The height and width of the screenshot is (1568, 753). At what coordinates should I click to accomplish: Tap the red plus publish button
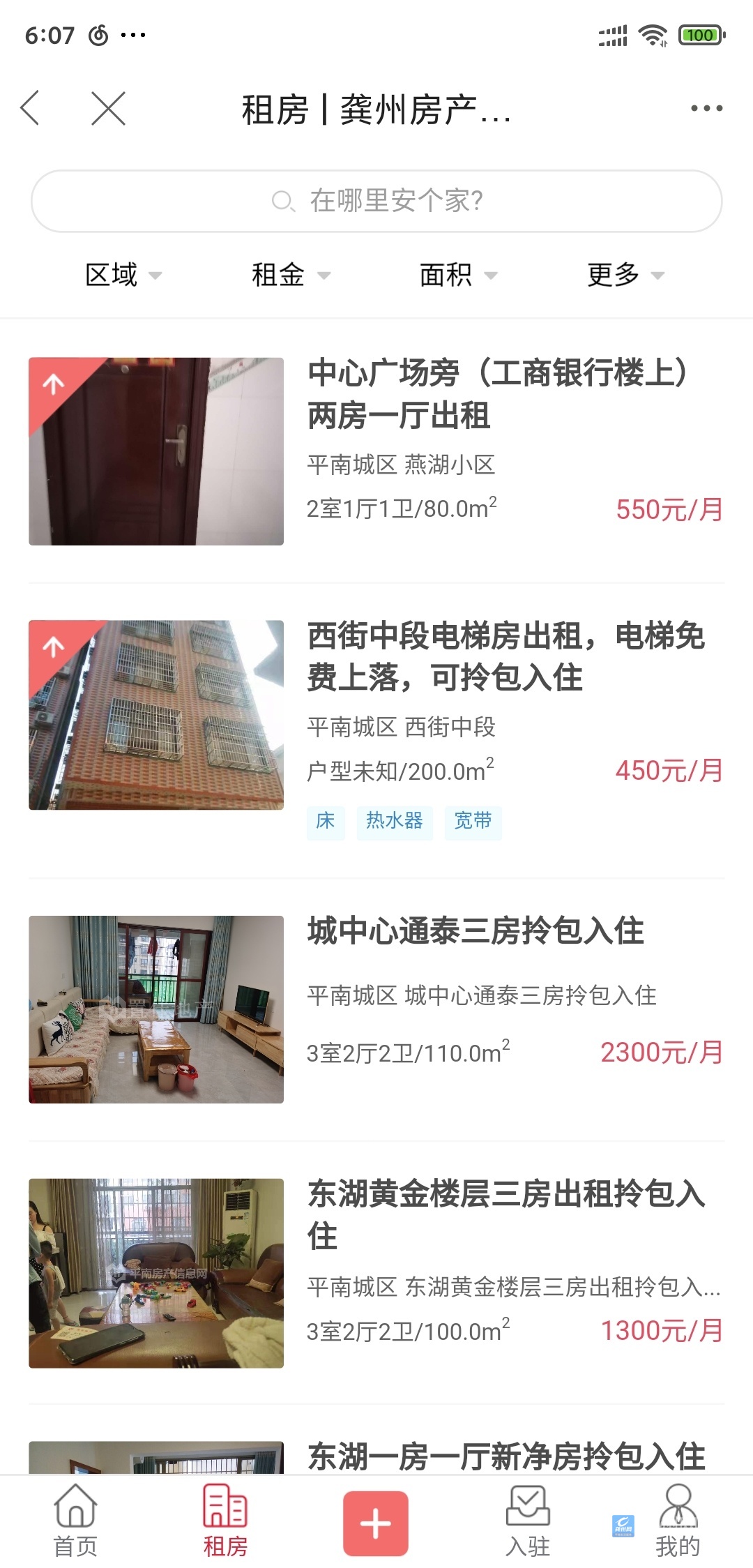coord(375,1523)
